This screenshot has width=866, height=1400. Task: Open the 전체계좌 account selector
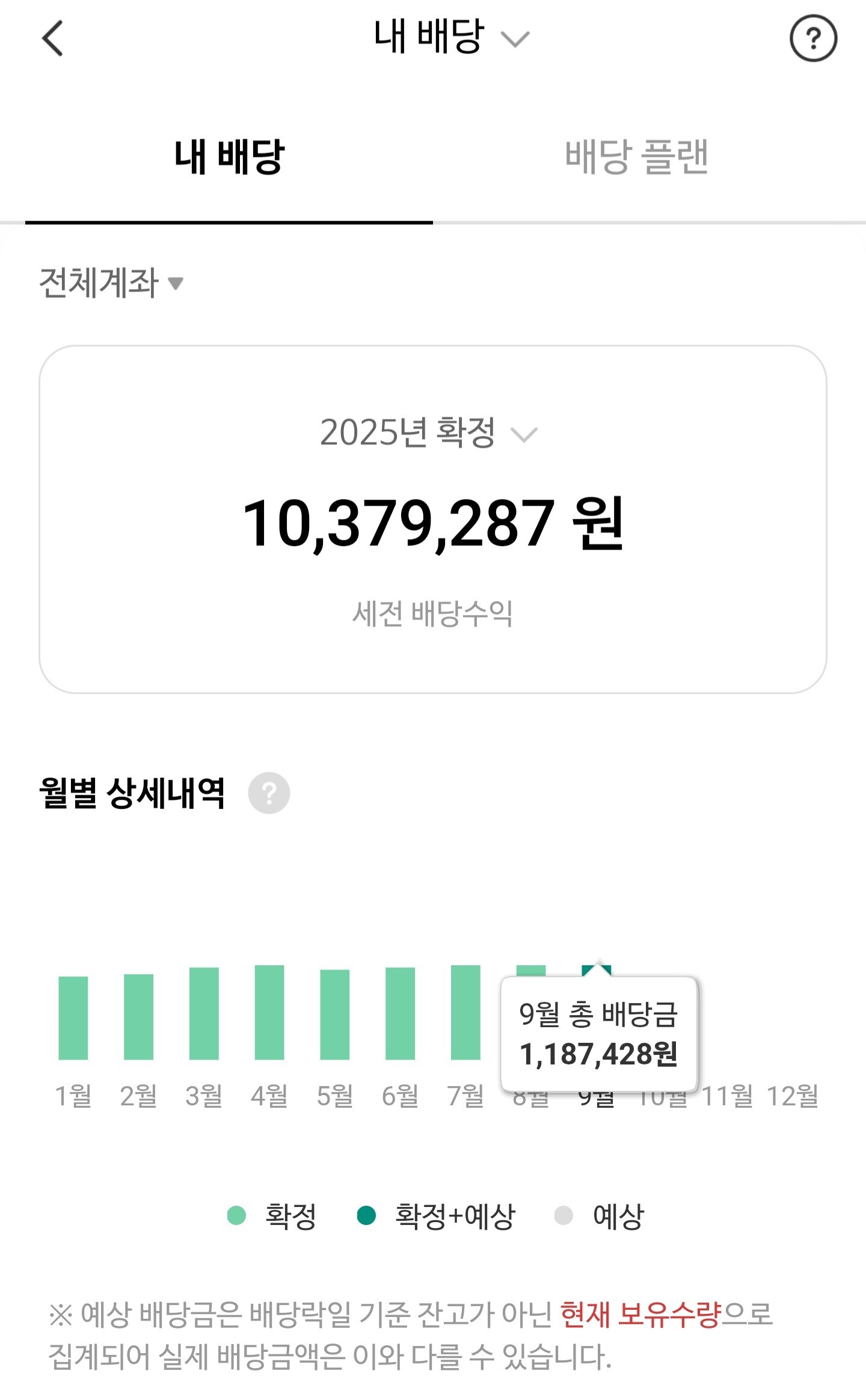coord(111,283)
